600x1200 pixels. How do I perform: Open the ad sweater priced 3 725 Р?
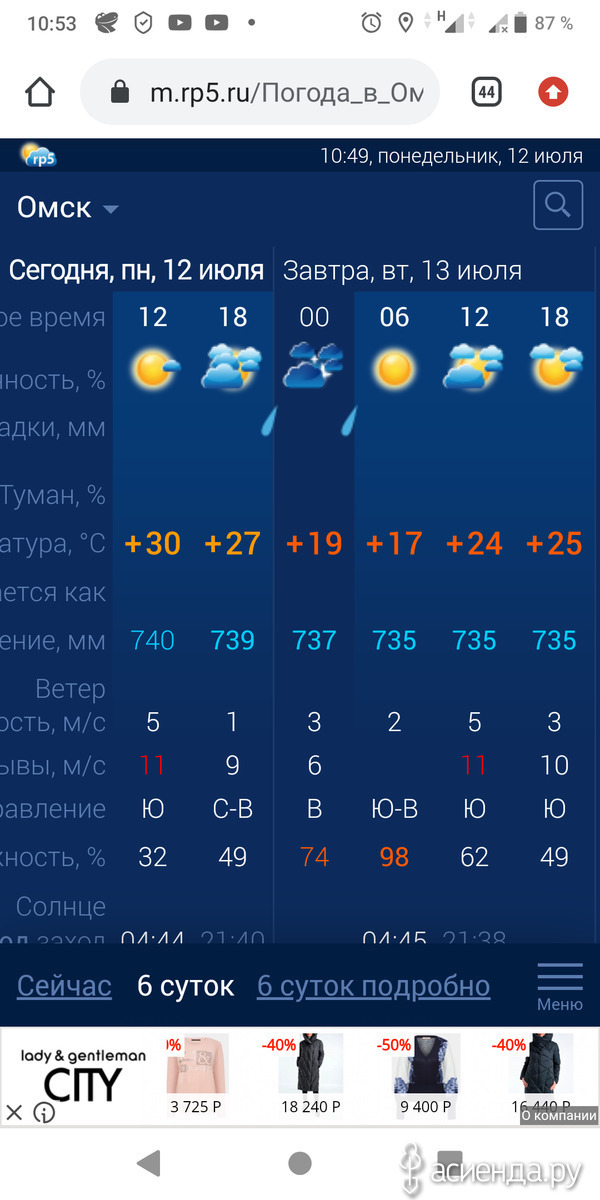point(195,1075)
